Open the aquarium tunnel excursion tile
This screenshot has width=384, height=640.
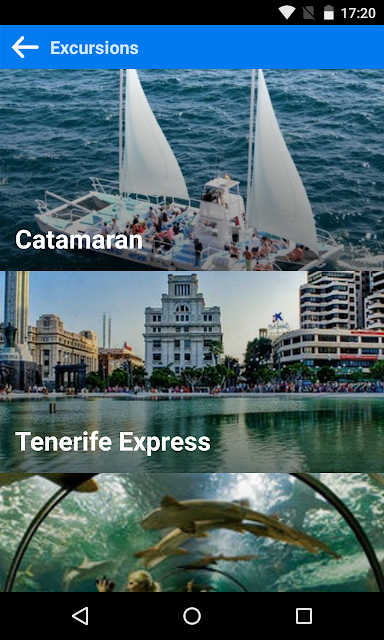click(192, 533)
